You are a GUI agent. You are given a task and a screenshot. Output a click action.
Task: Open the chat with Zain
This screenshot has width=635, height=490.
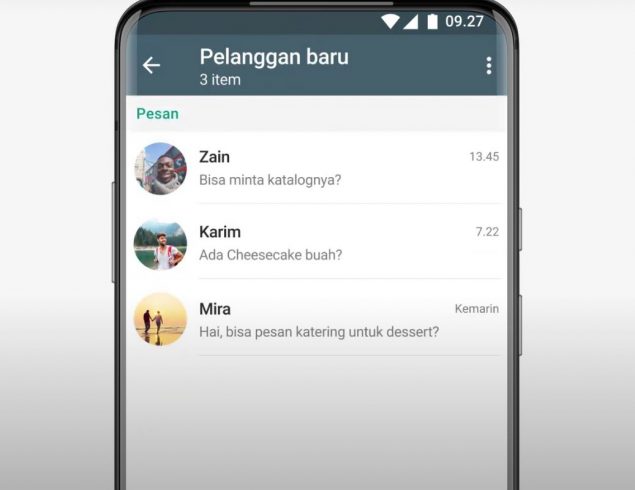(340, 168)
